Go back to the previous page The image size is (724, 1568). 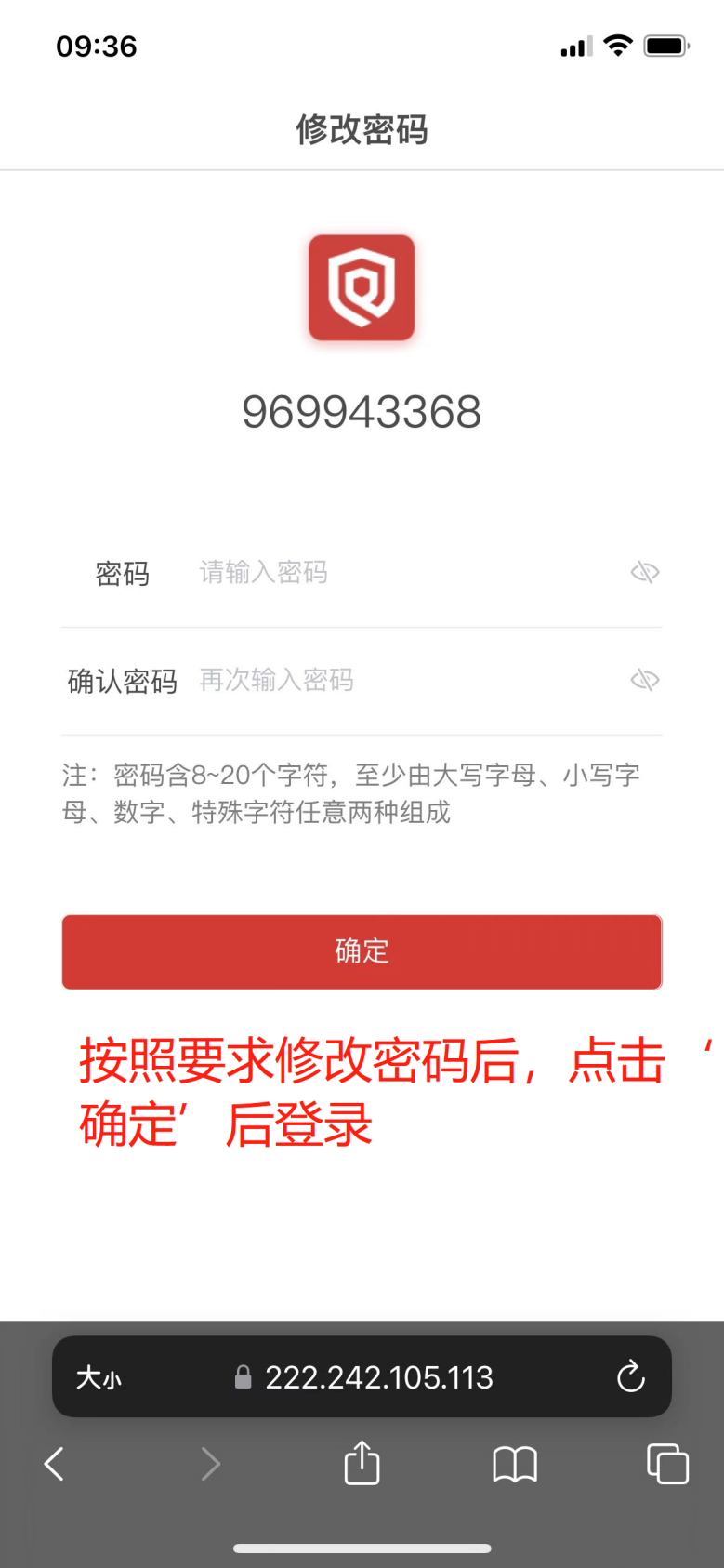click(55, 1464)
